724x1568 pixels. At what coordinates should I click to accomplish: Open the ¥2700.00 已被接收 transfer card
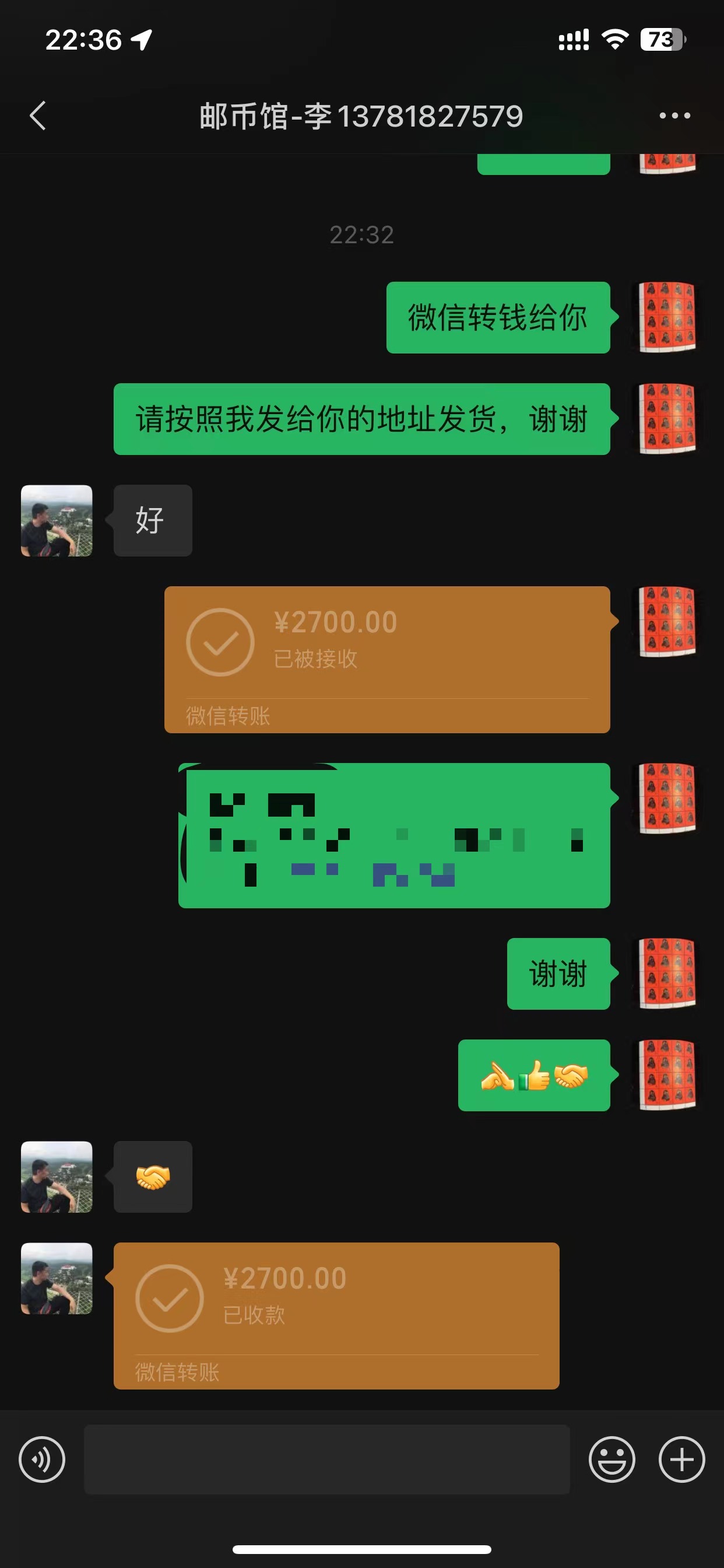[387, 659]
